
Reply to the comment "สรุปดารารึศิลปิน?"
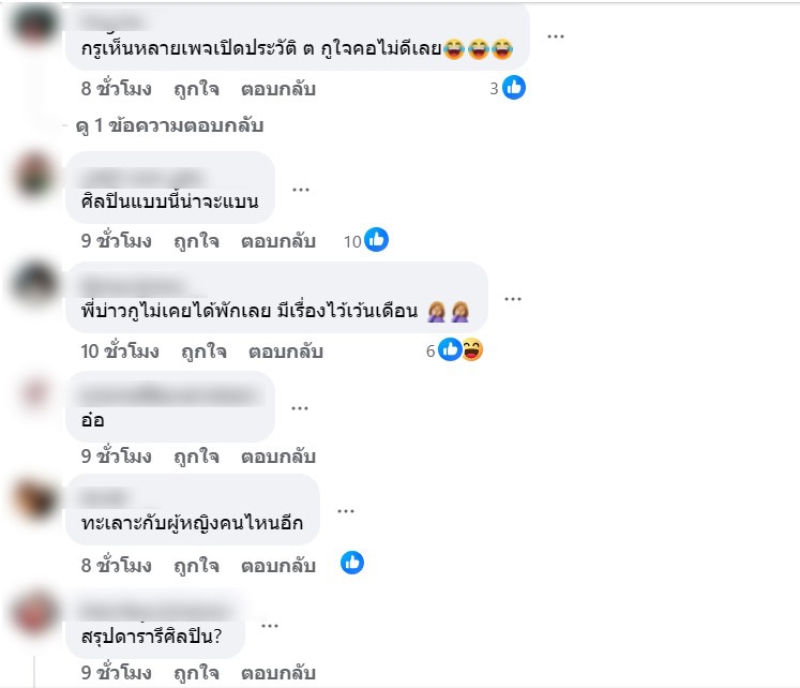coord(277,672)
